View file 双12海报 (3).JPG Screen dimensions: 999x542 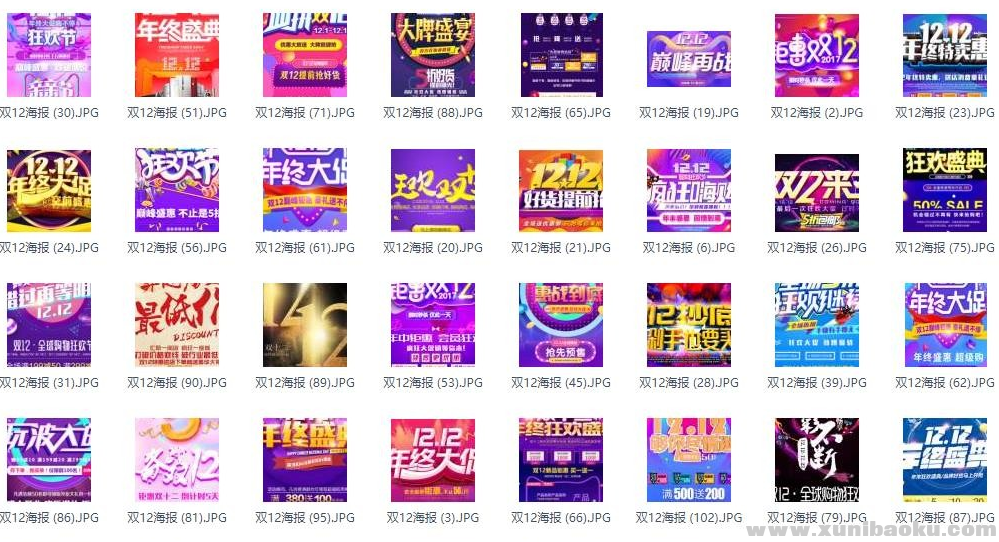click(433, 460)
